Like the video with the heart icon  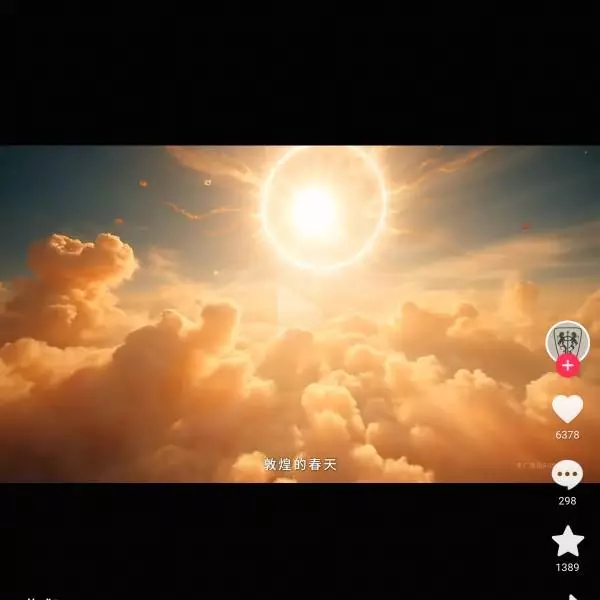[x=567, y=408]
